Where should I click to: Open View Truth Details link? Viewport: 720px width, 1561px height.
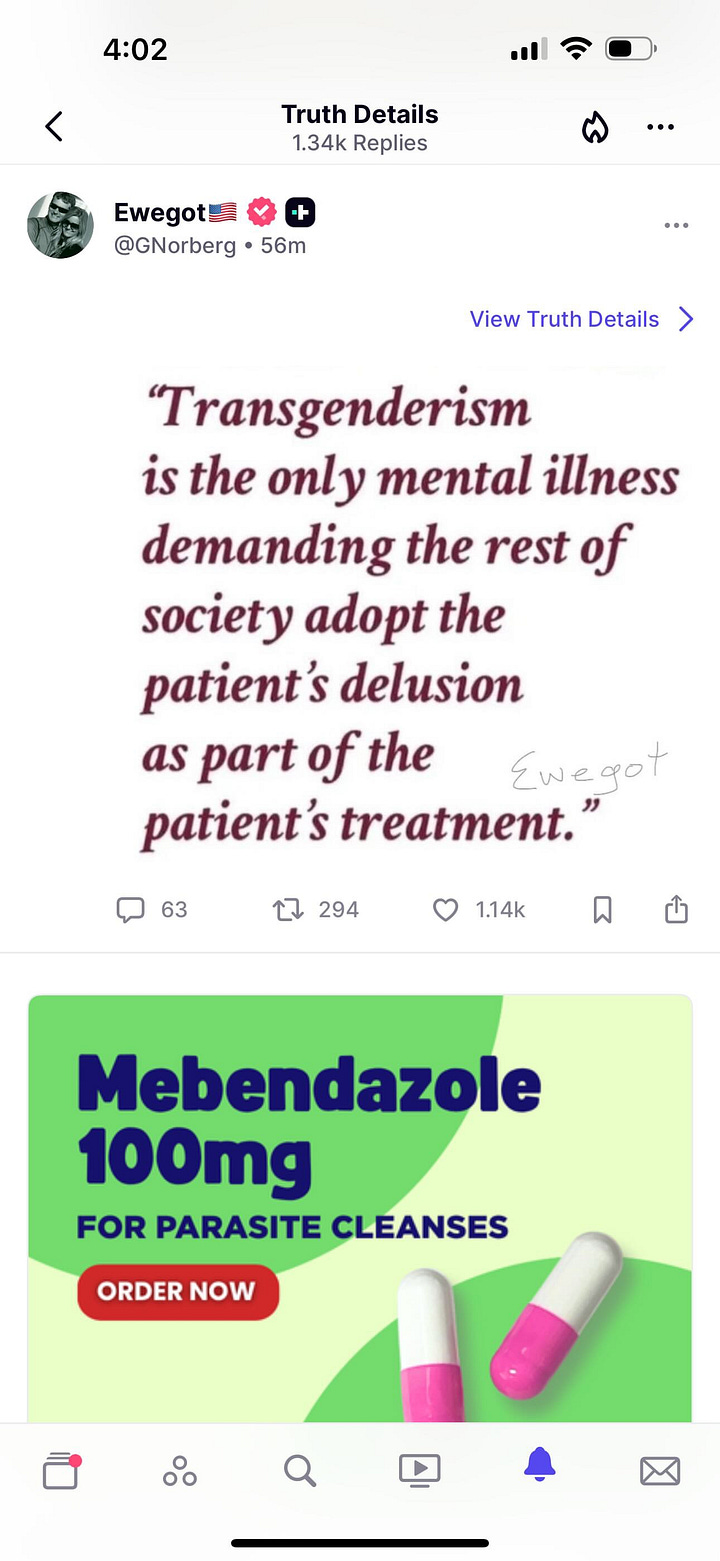point(581,319)
